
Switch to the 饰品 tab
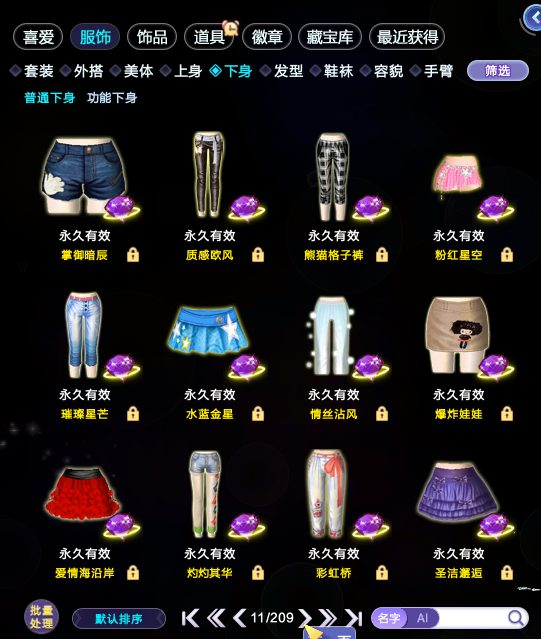152,37
